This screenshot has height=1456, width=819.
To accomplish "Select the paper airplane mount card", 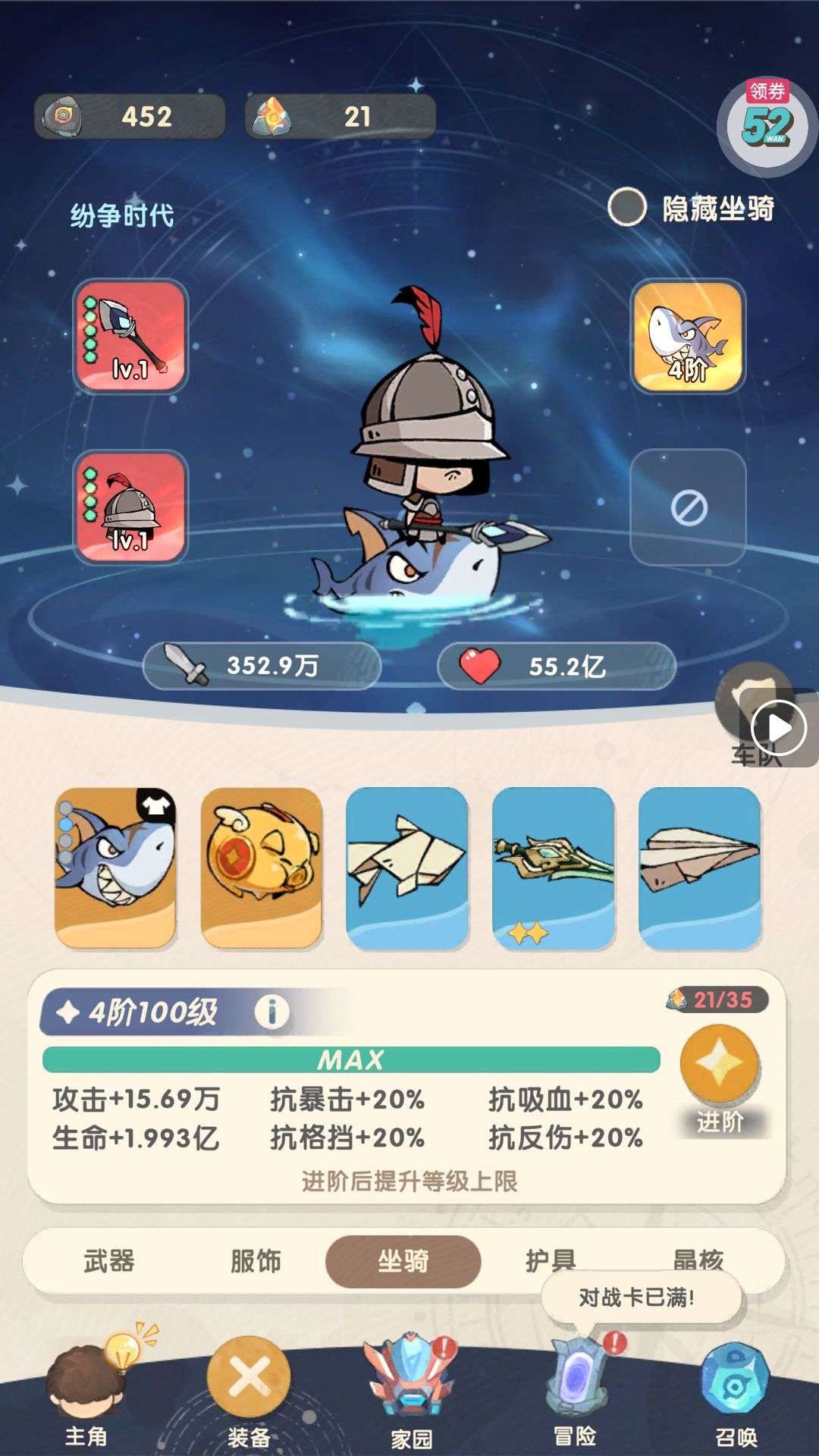I will click(x=699, y=868).
